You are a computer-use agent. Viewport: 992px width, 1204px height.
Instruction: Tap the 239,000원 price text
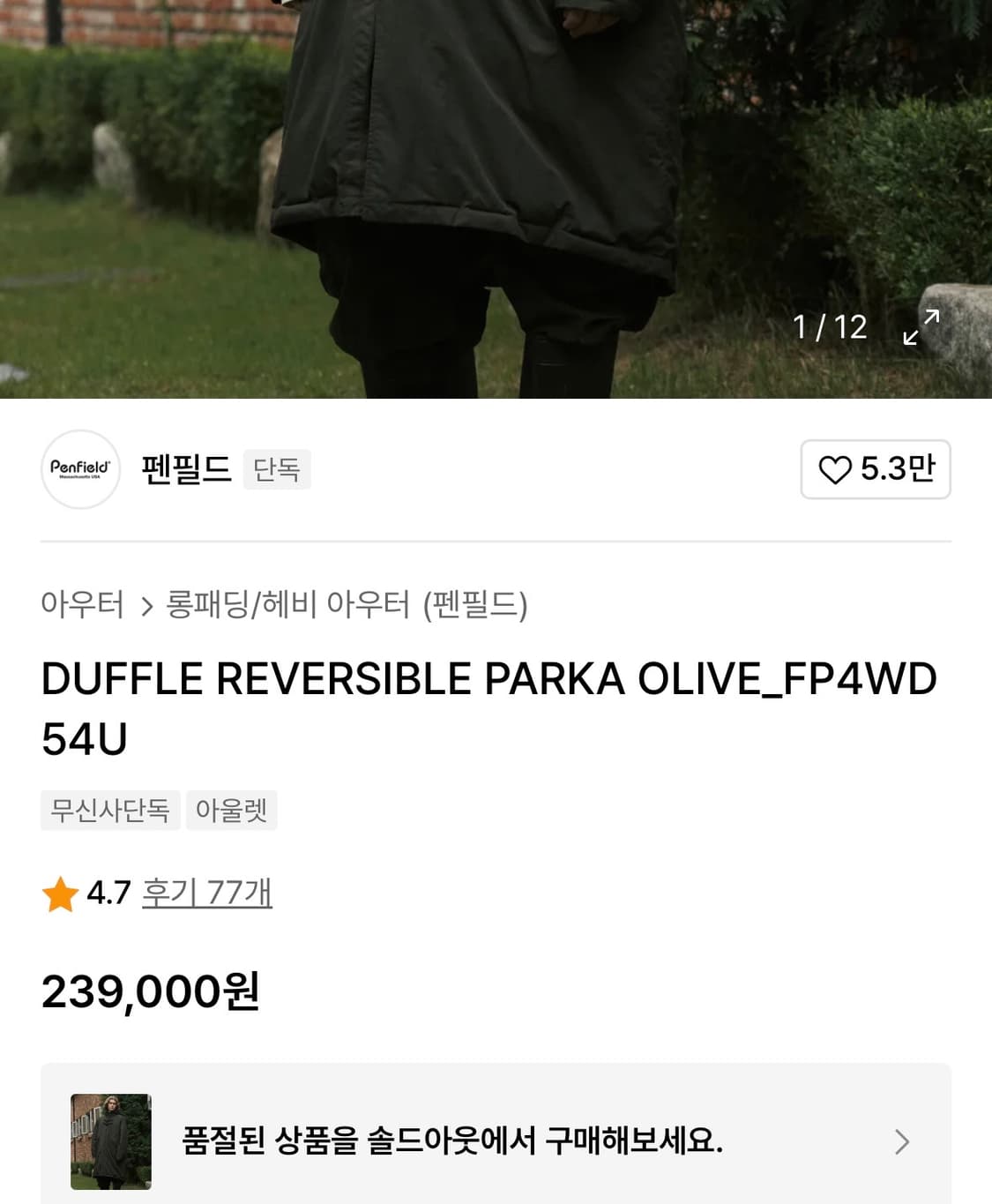click(152, 994)
